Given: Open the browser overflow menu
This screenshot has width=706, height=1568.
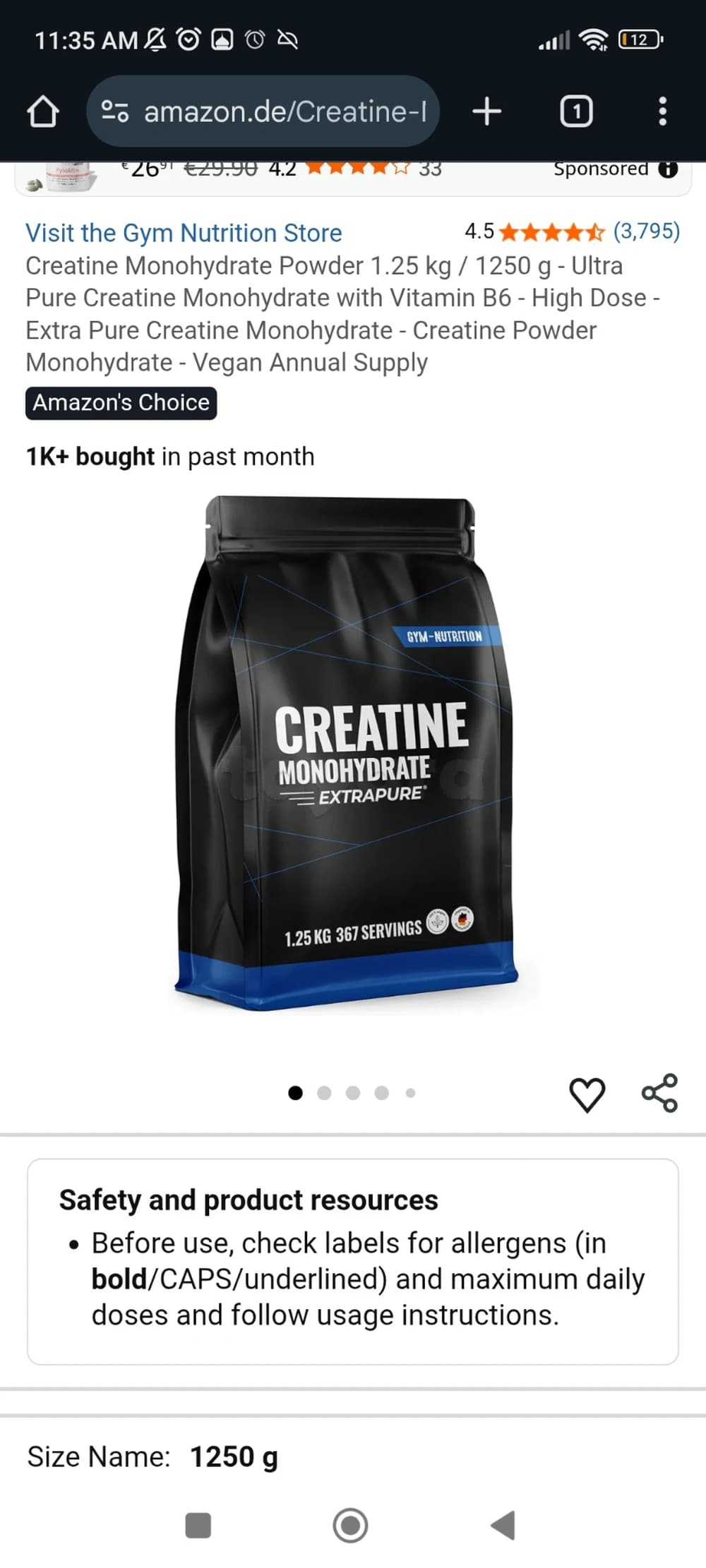Looking at the screenshot, I should pyautogui.click(x=662, y=111).
